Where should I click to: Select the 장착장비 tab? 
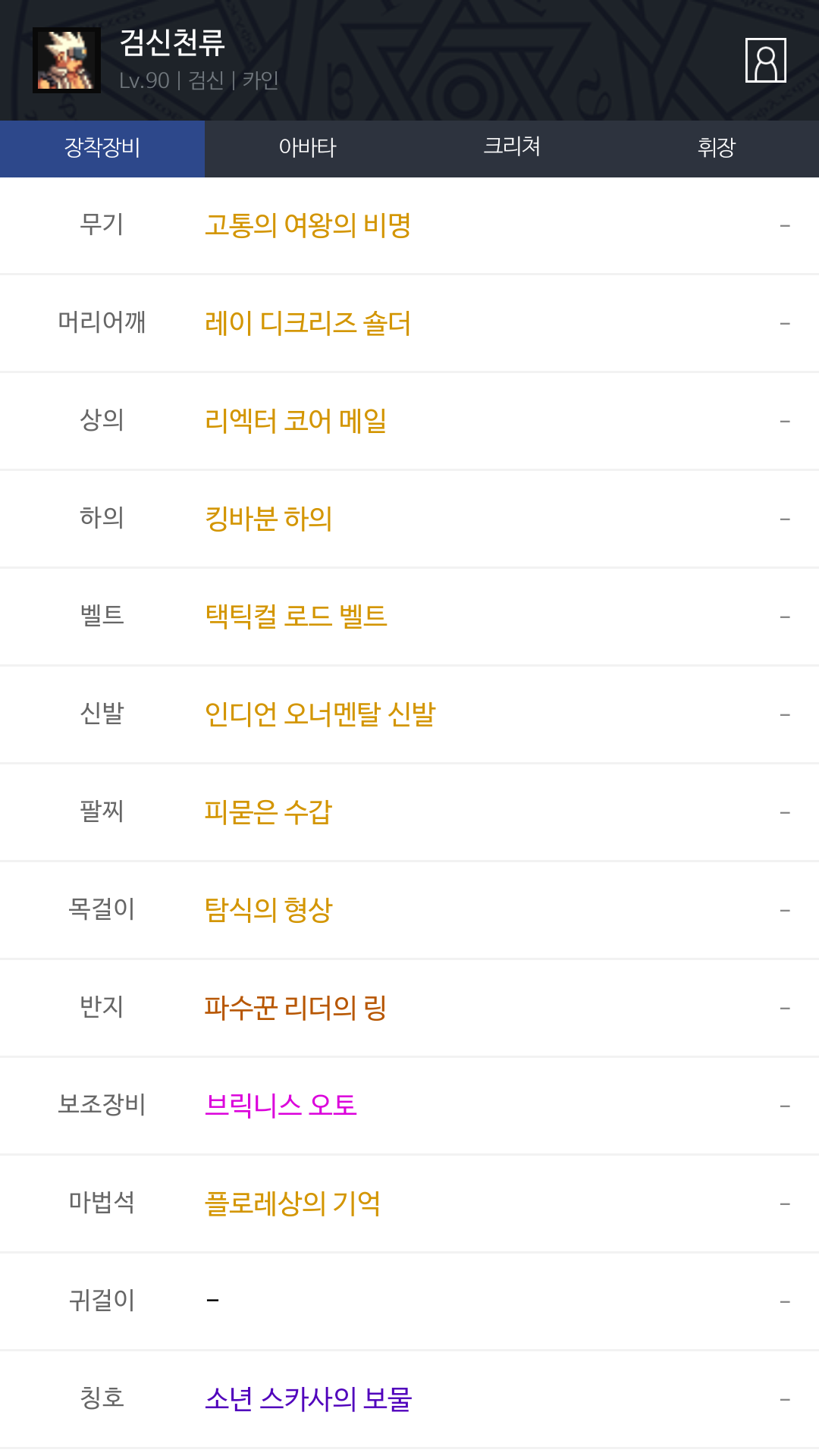point(102,148)
